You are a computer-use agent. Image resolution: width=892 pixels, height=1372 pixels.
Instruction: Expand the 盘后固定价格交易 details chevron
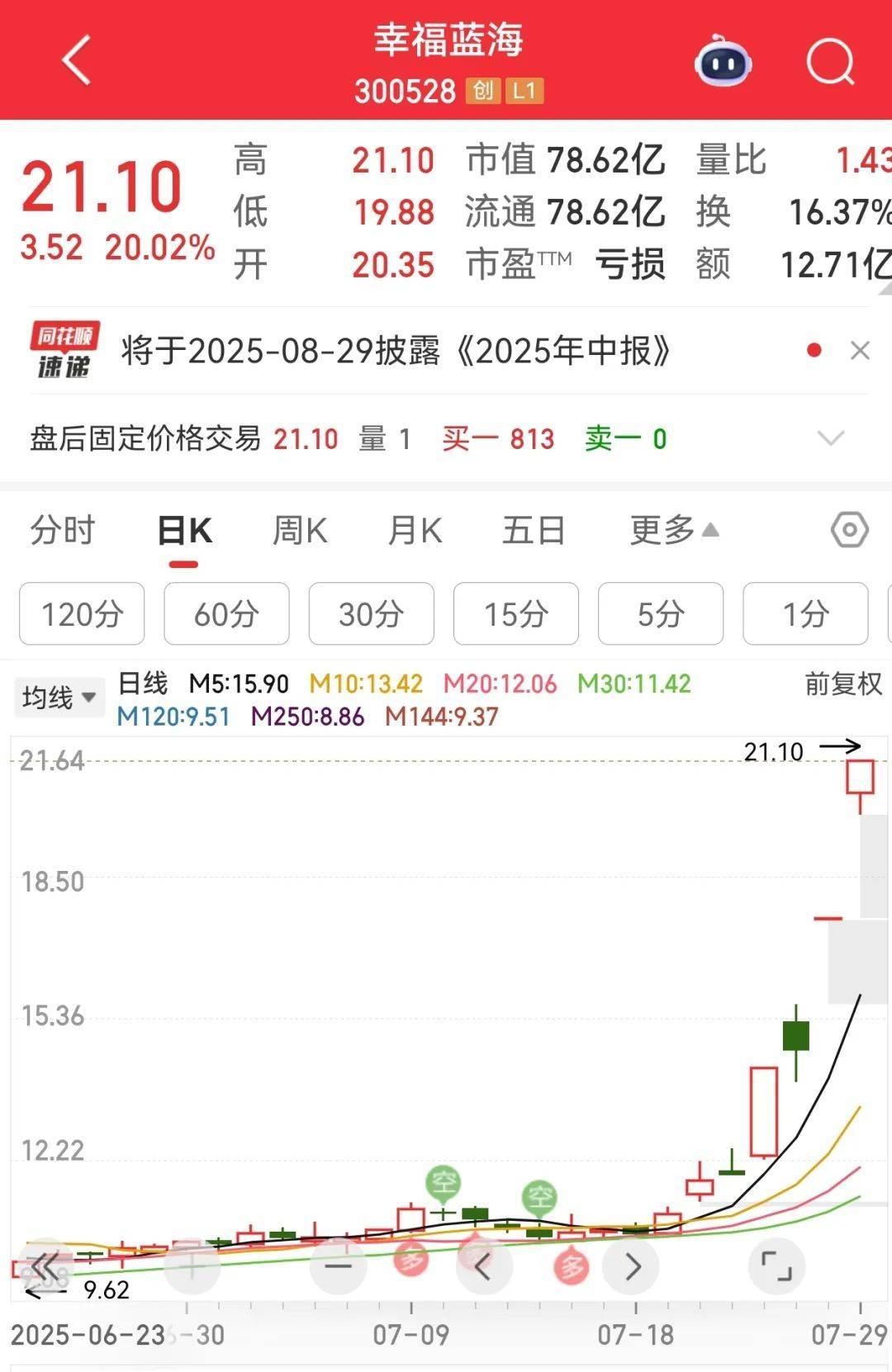830,439
